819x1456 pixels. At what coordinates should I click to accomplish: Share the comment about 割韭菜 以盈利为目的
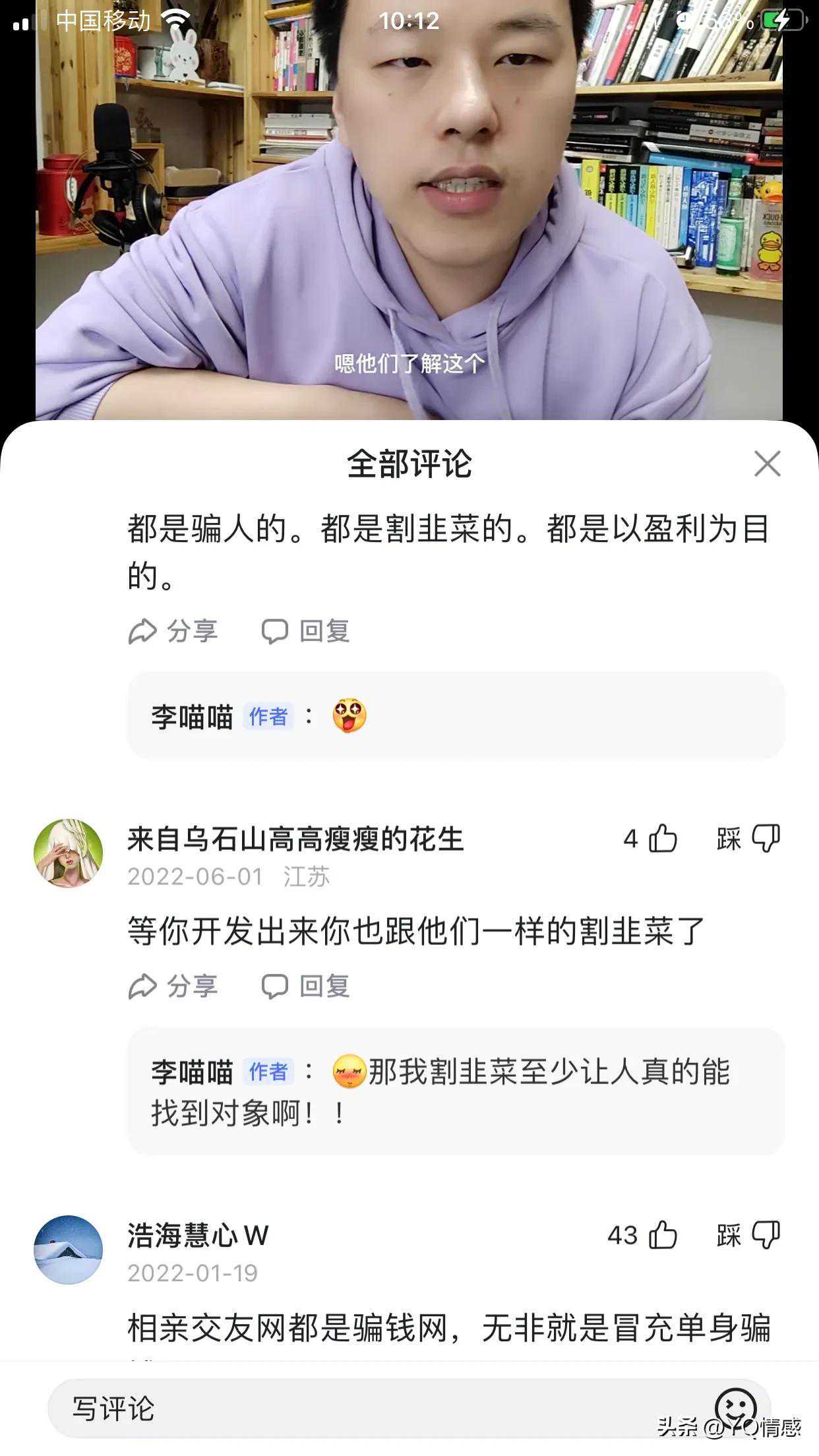[173, 631]
